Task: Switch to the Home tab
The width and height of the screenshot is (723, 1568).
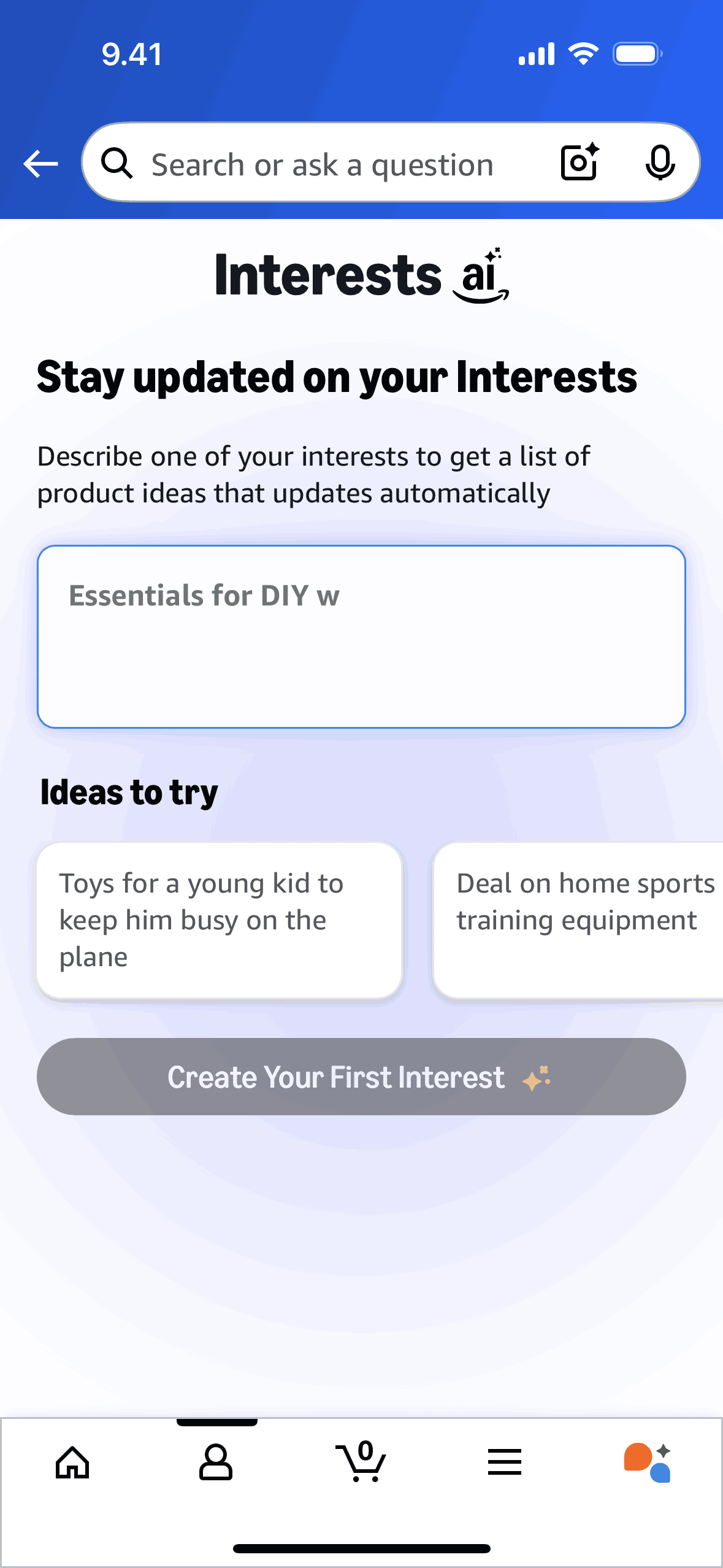Action: (x=72, y=1463)
